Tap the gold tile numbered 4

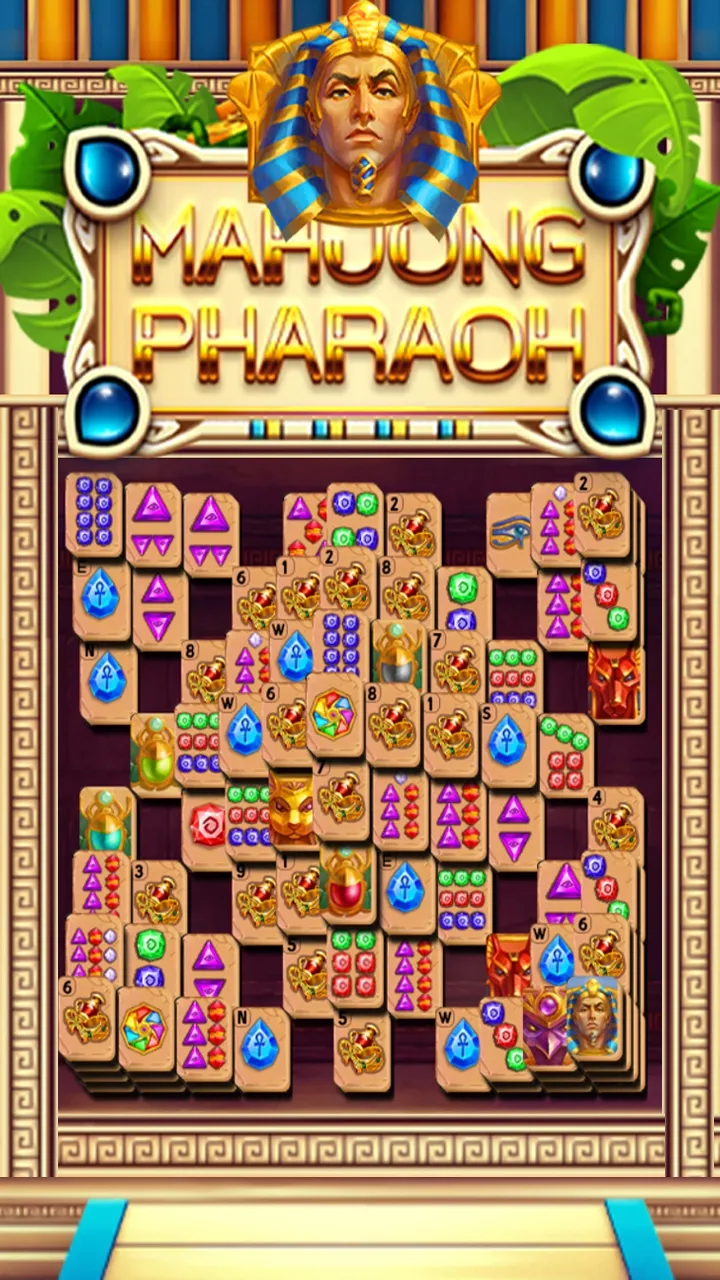[614, 826]
